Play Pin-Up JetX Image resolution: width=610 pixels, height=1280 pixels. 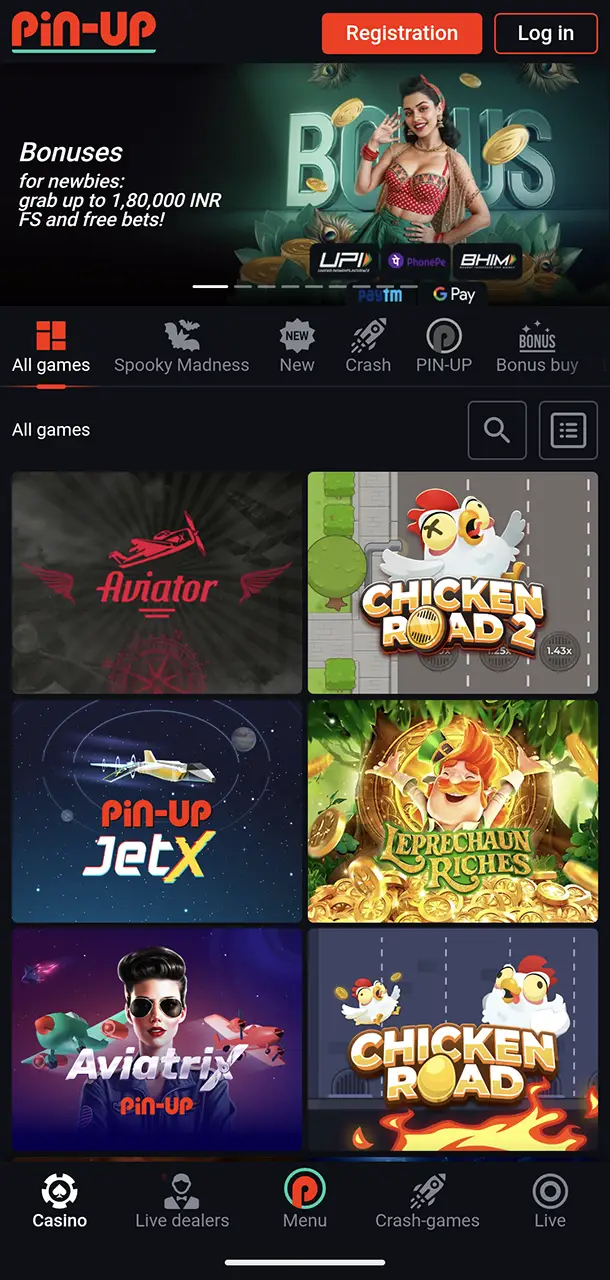[157, 811]
